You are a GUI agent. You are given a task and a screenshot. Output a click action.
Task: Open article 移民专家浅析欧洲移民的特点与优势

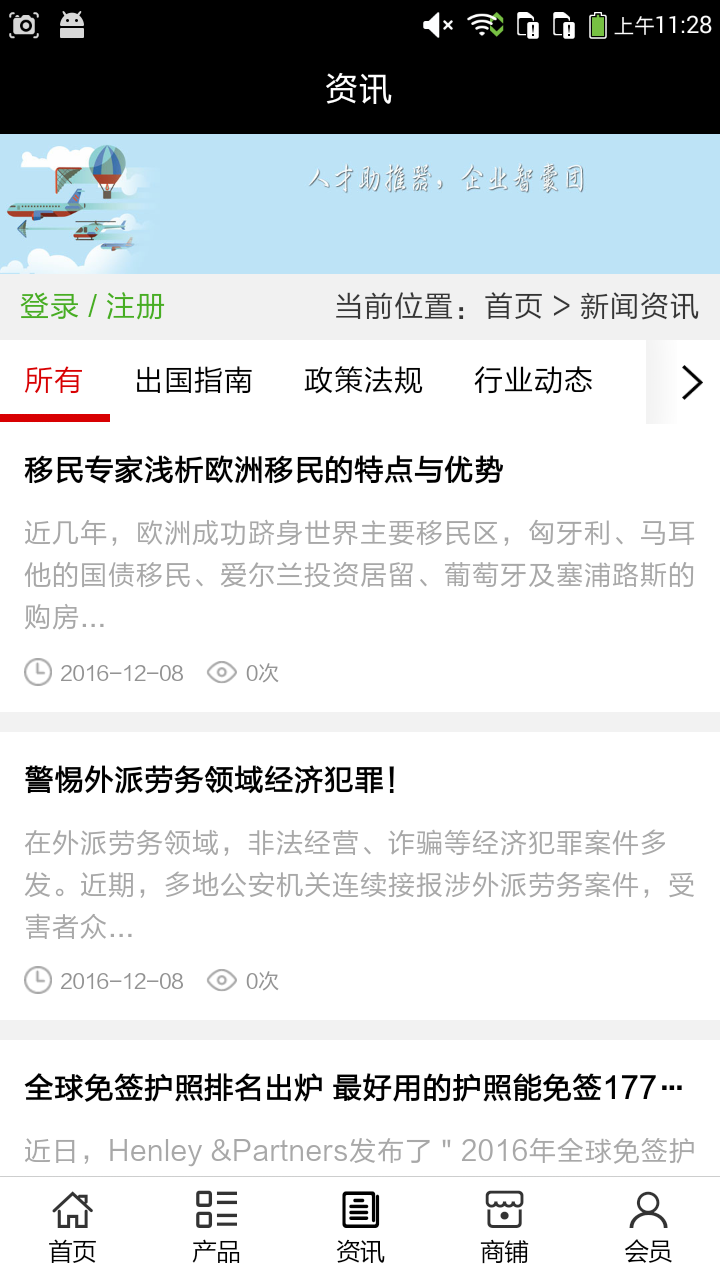tap(263, 470)
